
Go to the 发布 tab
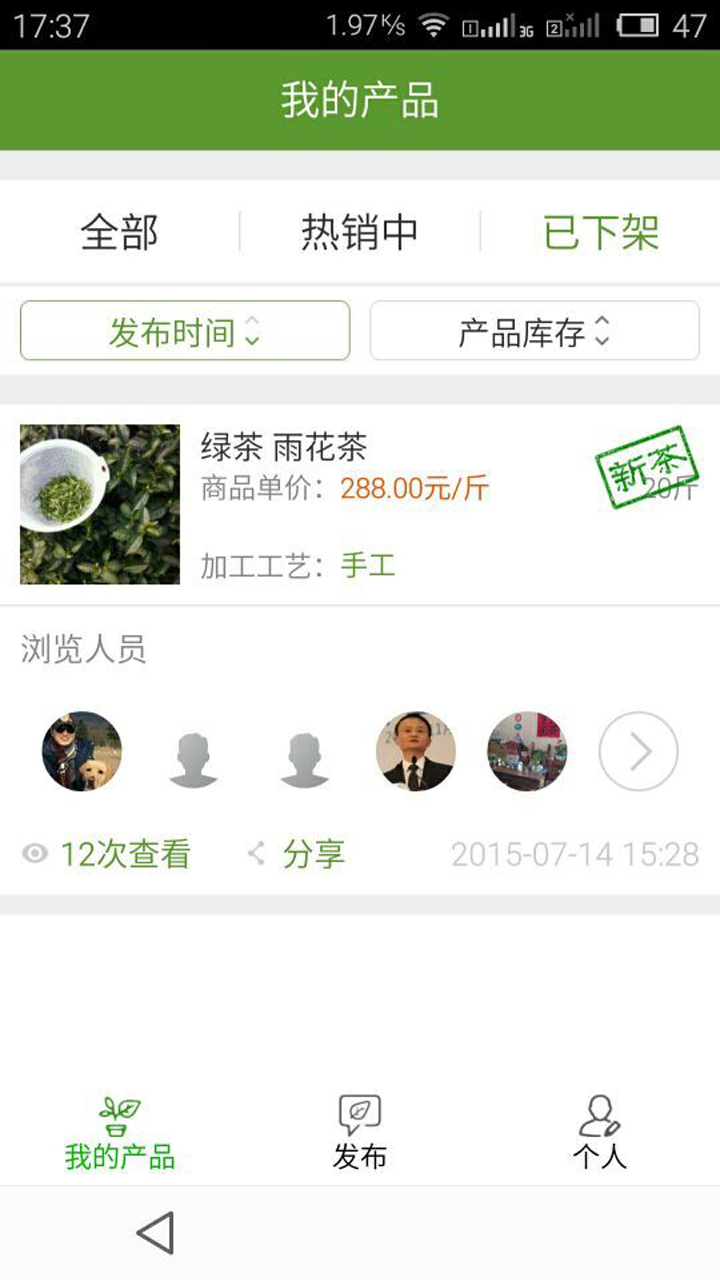tap(360, 1132)
